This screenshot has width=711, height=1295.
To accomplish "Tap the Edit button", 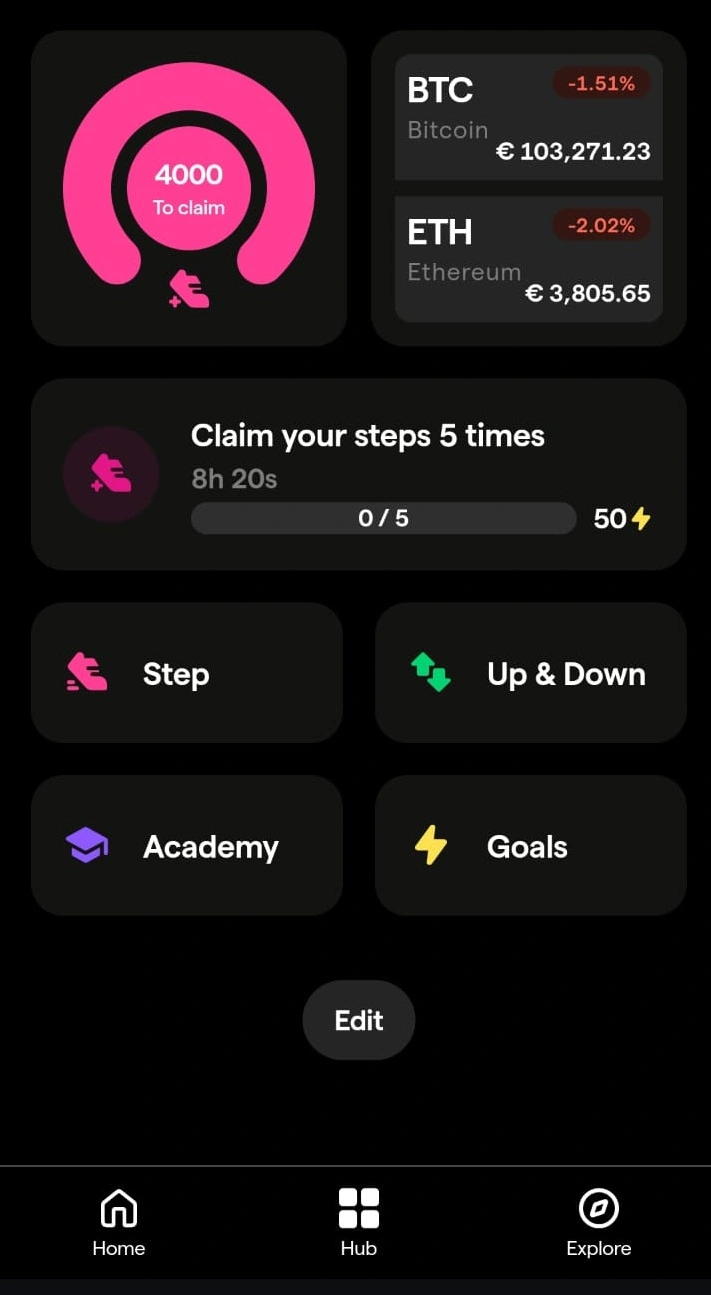I will point(359,1020).
